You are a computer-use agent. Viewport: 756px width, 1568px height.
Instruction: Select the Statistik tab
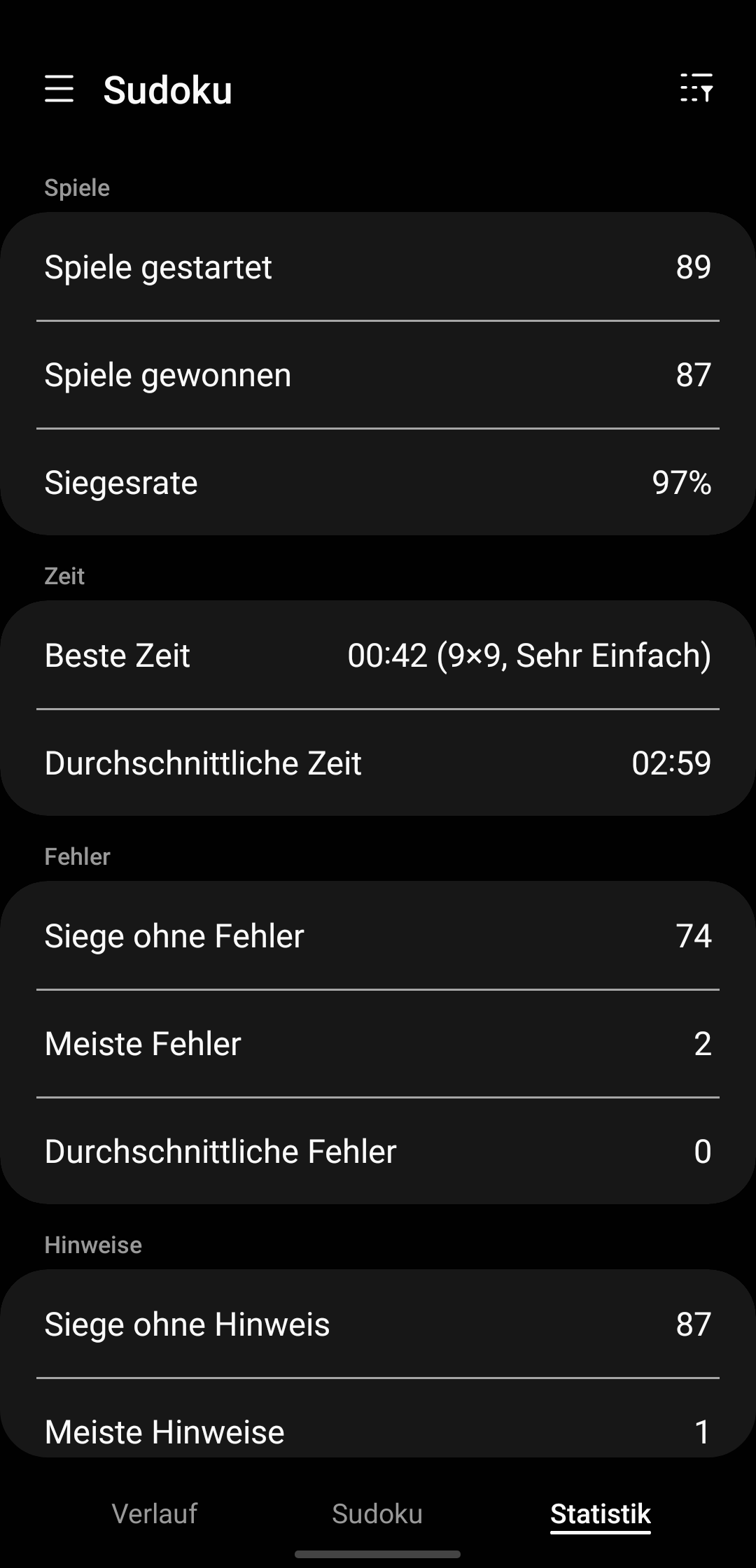point(600,1514)
